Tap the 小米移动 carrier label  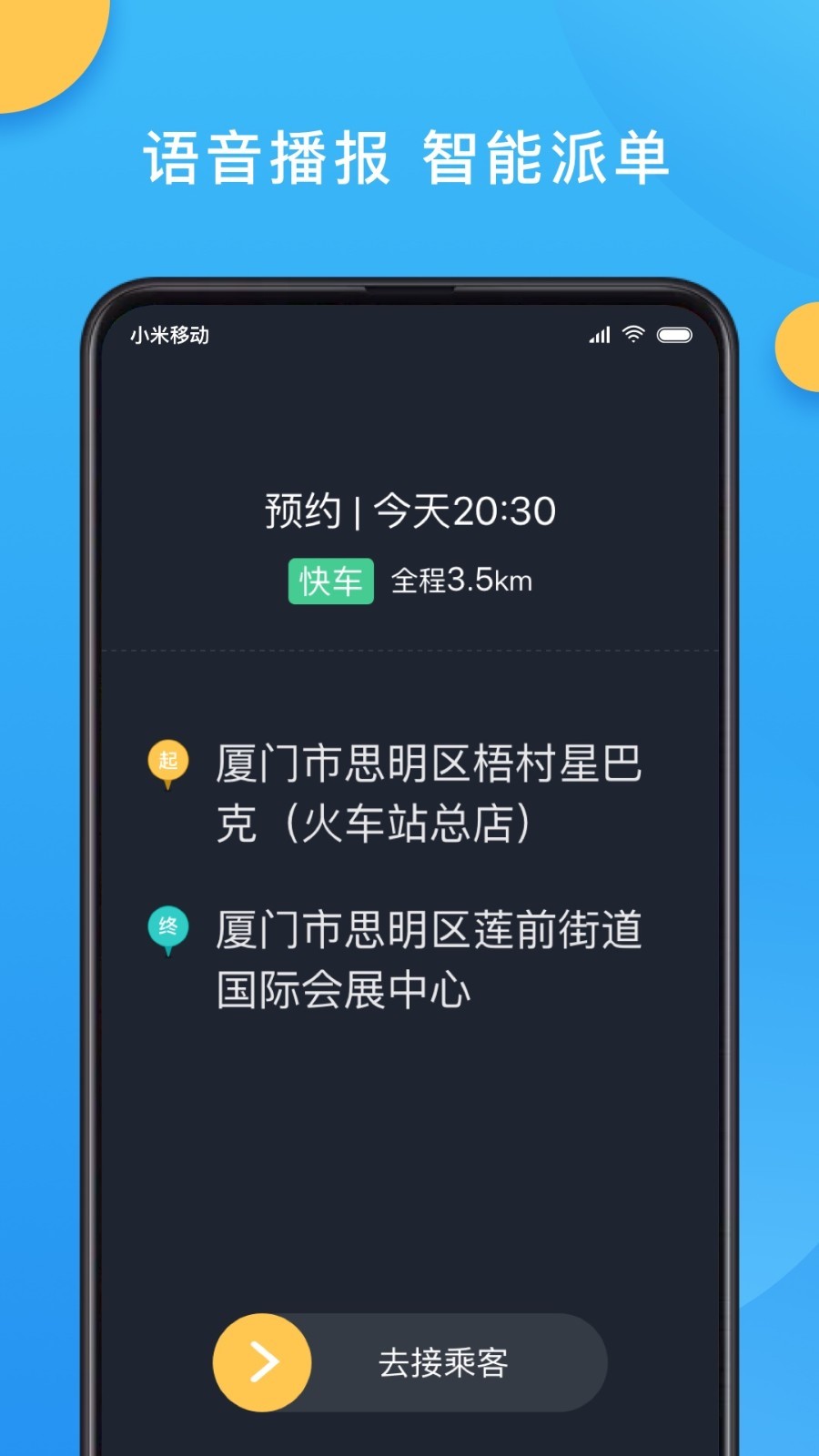click(169, 335)
